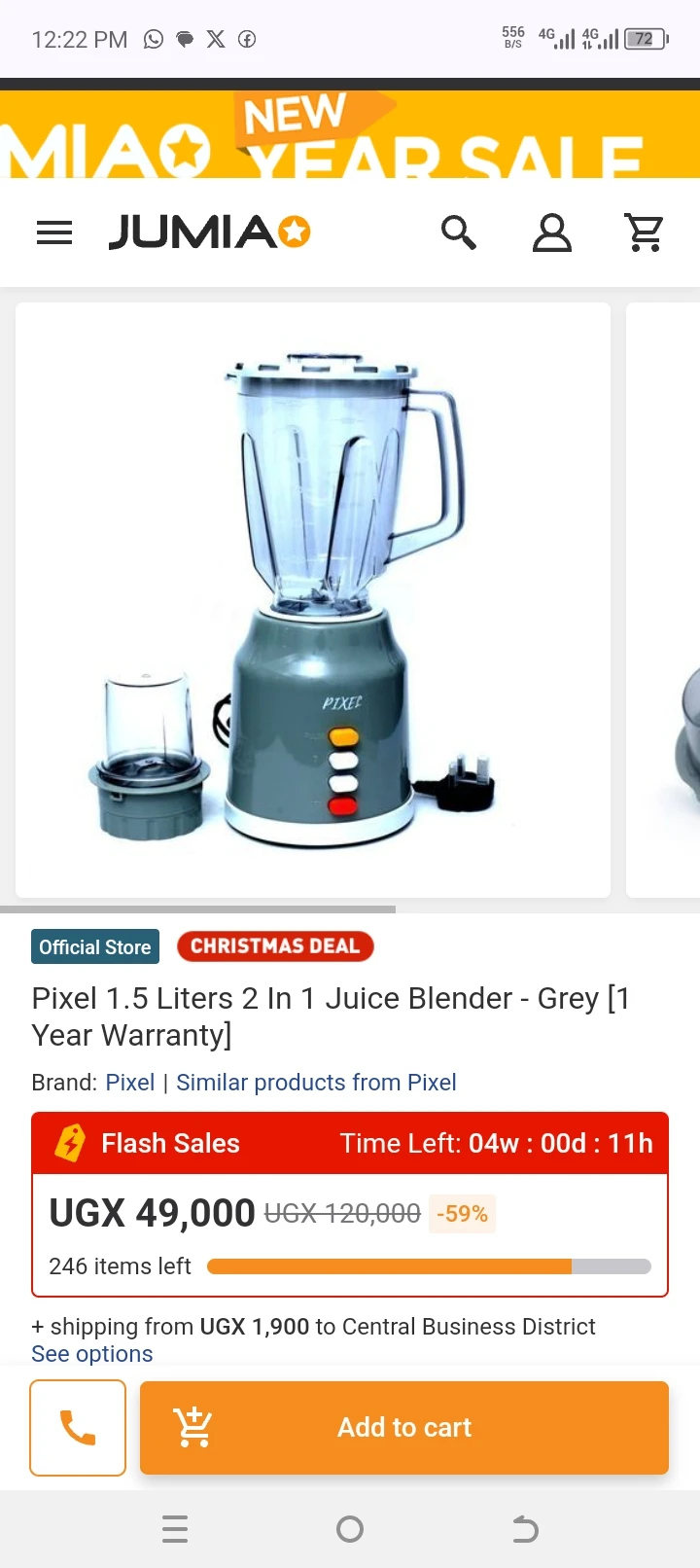The height and width of the screenshot is (1568, 700).
Task: Open the New Year Sale banner
Action: [x=350, y=134]
